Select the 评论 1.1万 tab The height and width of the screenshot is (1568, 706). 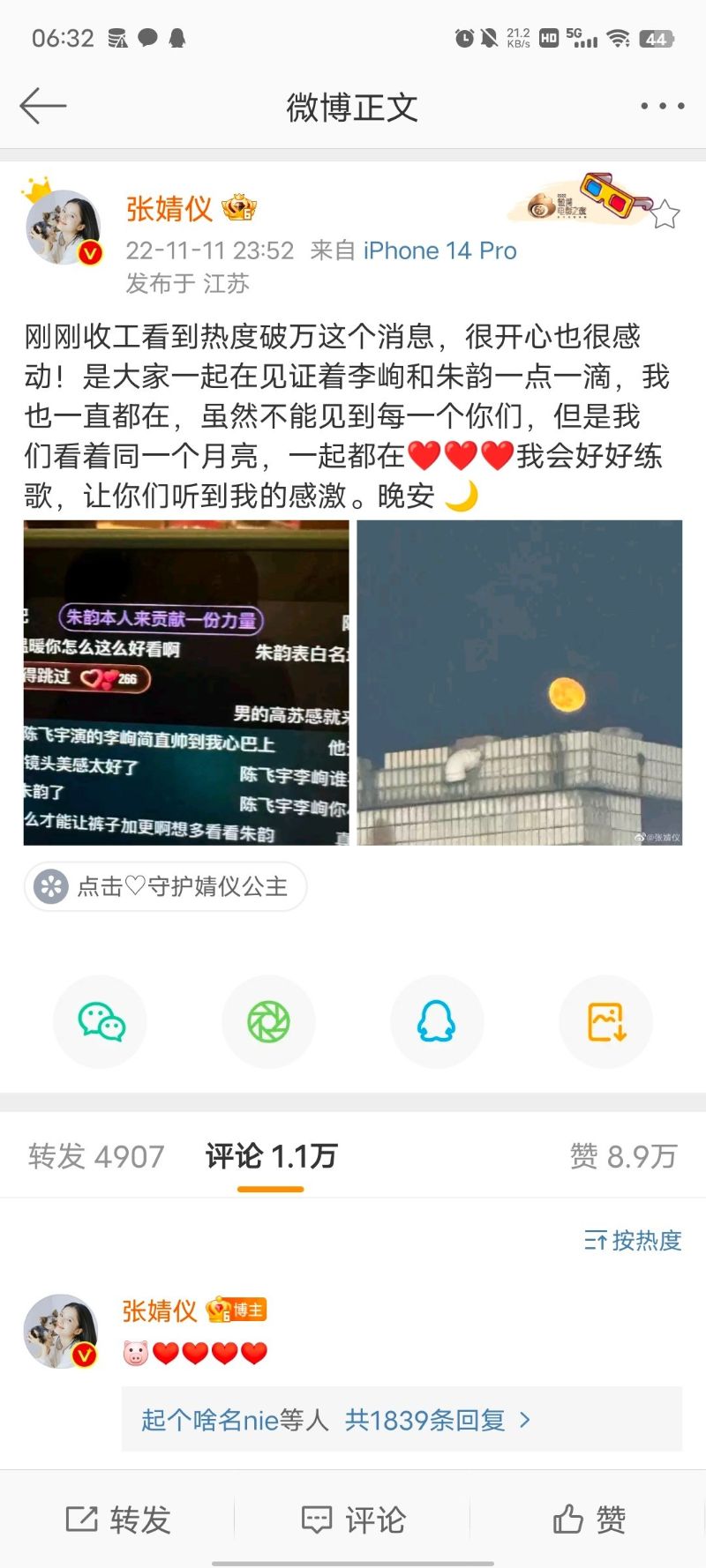(x=271, y=1156)
